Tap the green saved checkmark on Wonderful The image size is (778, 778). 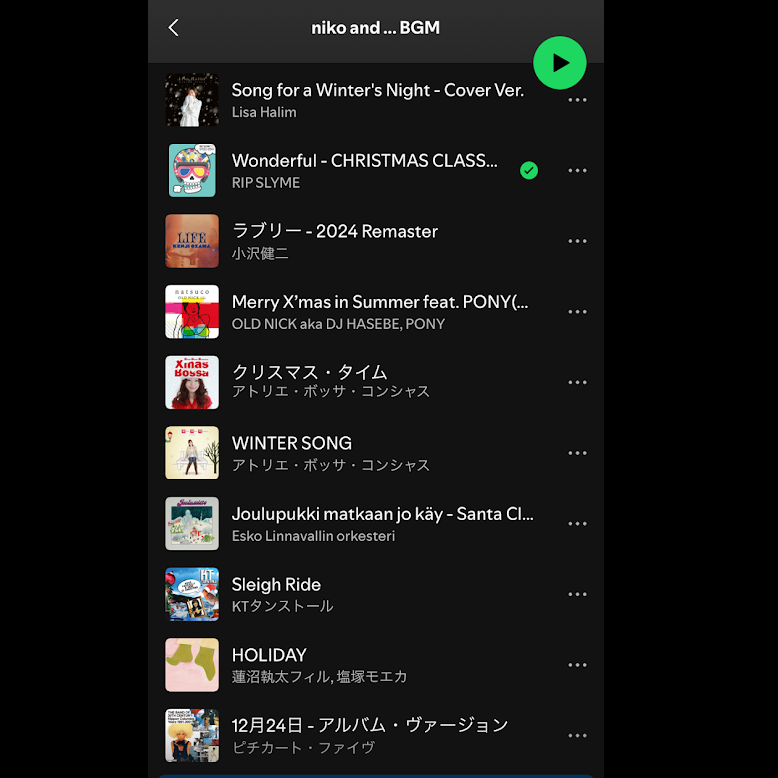pos(529,170)
